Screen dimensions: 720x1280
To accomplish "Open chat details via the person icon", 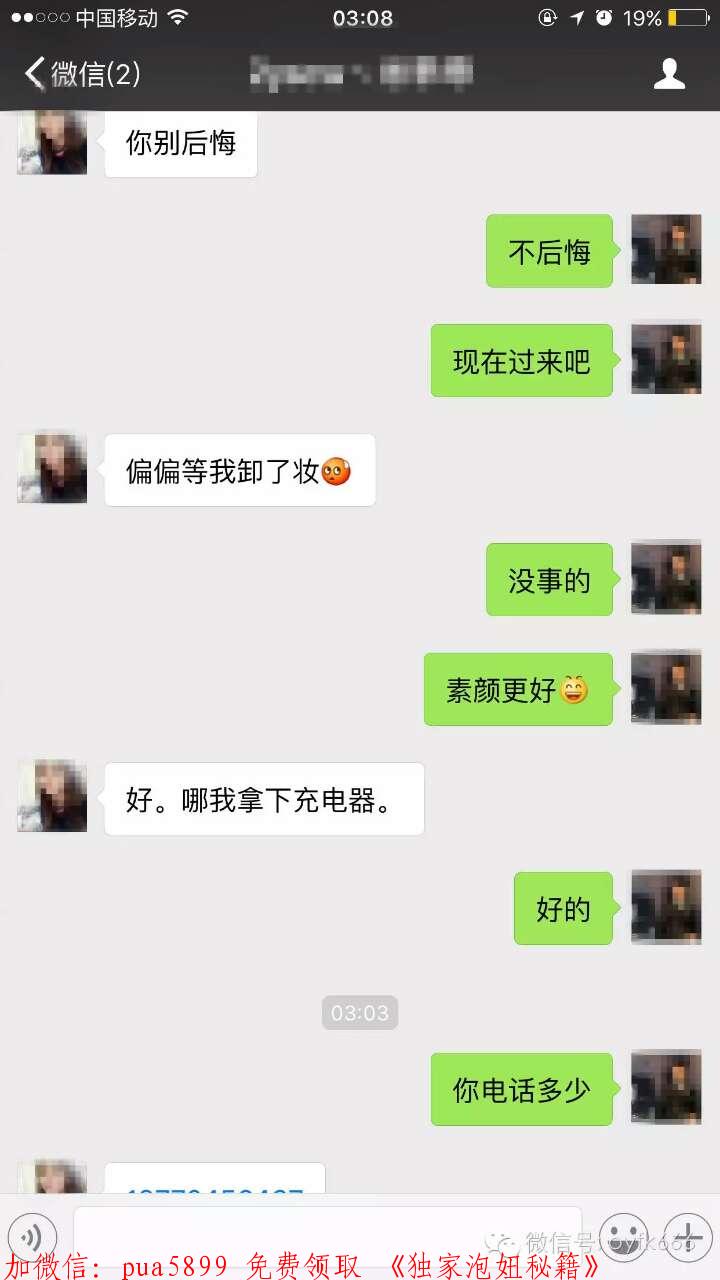I will (670, 73).
